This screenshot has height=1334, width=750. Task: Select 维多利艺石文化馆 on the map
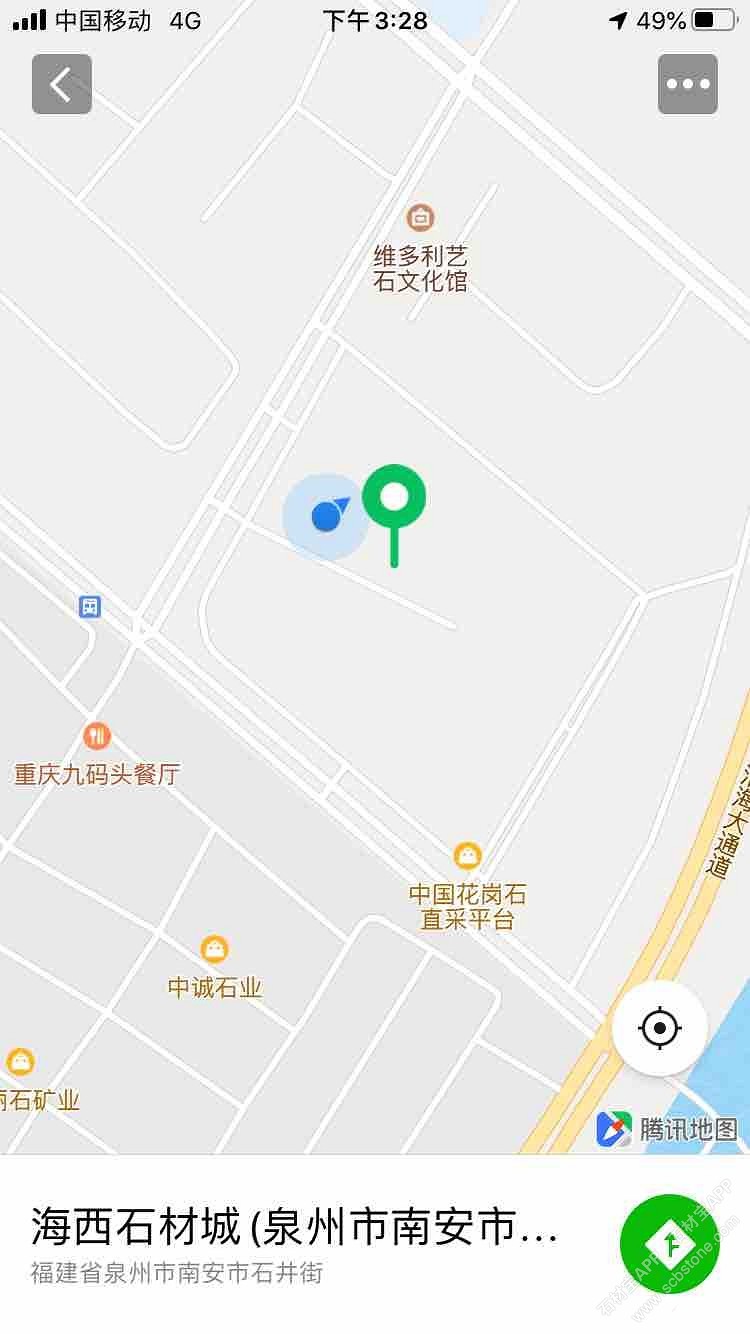point(420,218)
